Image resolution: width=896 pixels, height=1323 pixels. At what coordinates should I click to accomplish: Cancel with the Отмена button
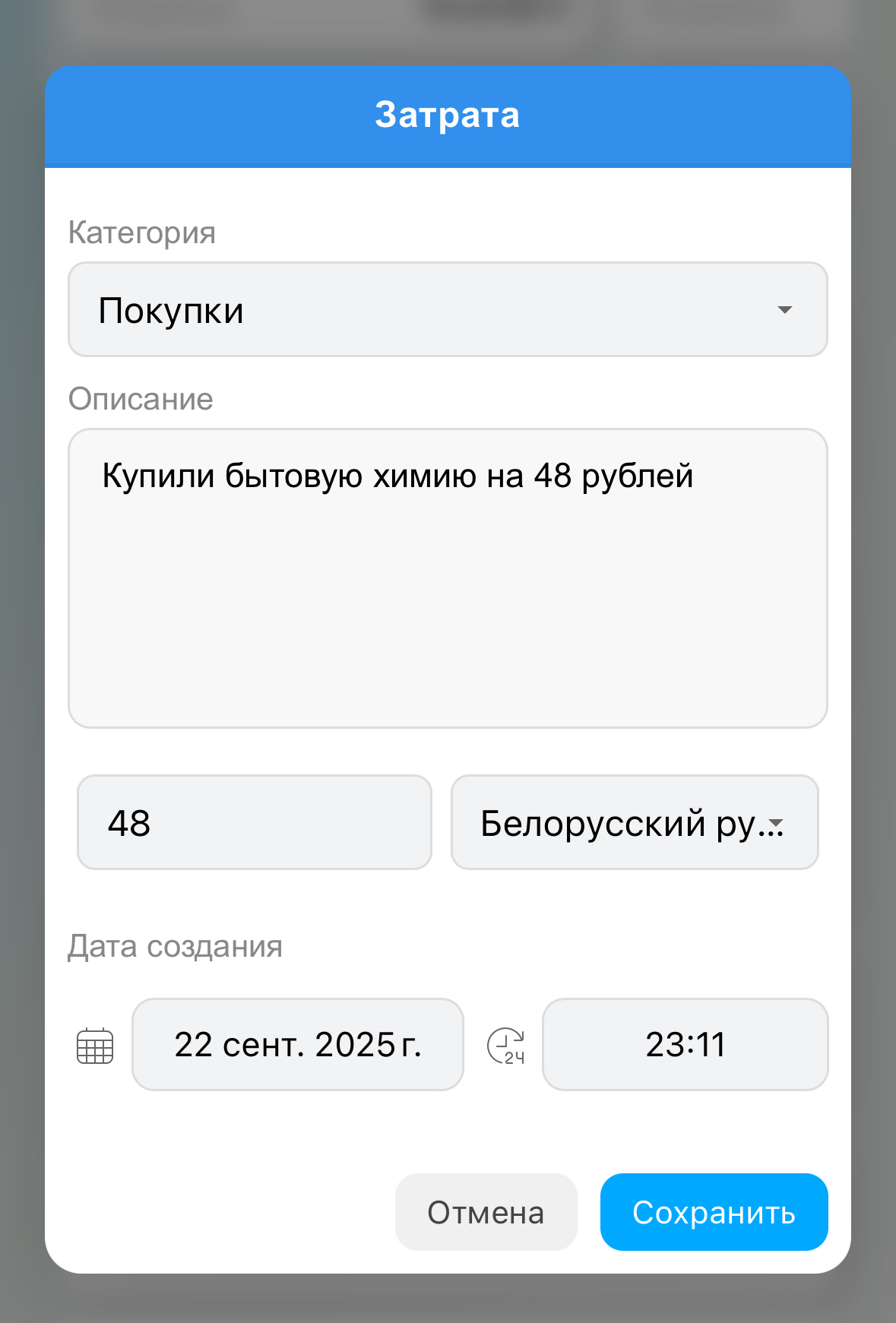click(486, 1212)
